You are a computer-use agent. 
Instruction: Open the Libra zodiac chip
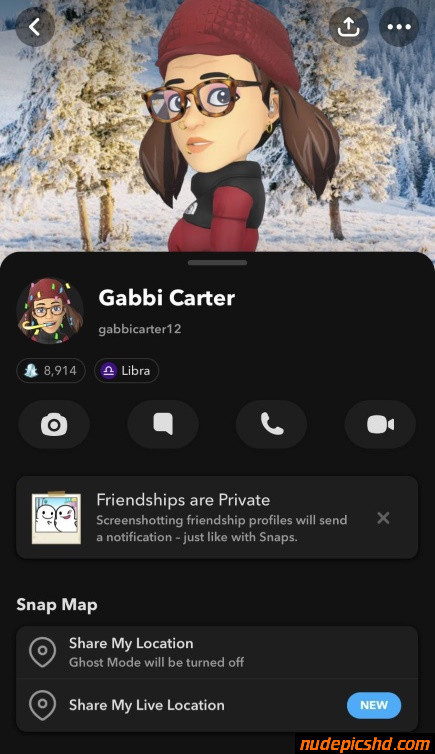[x=126, y=371]
